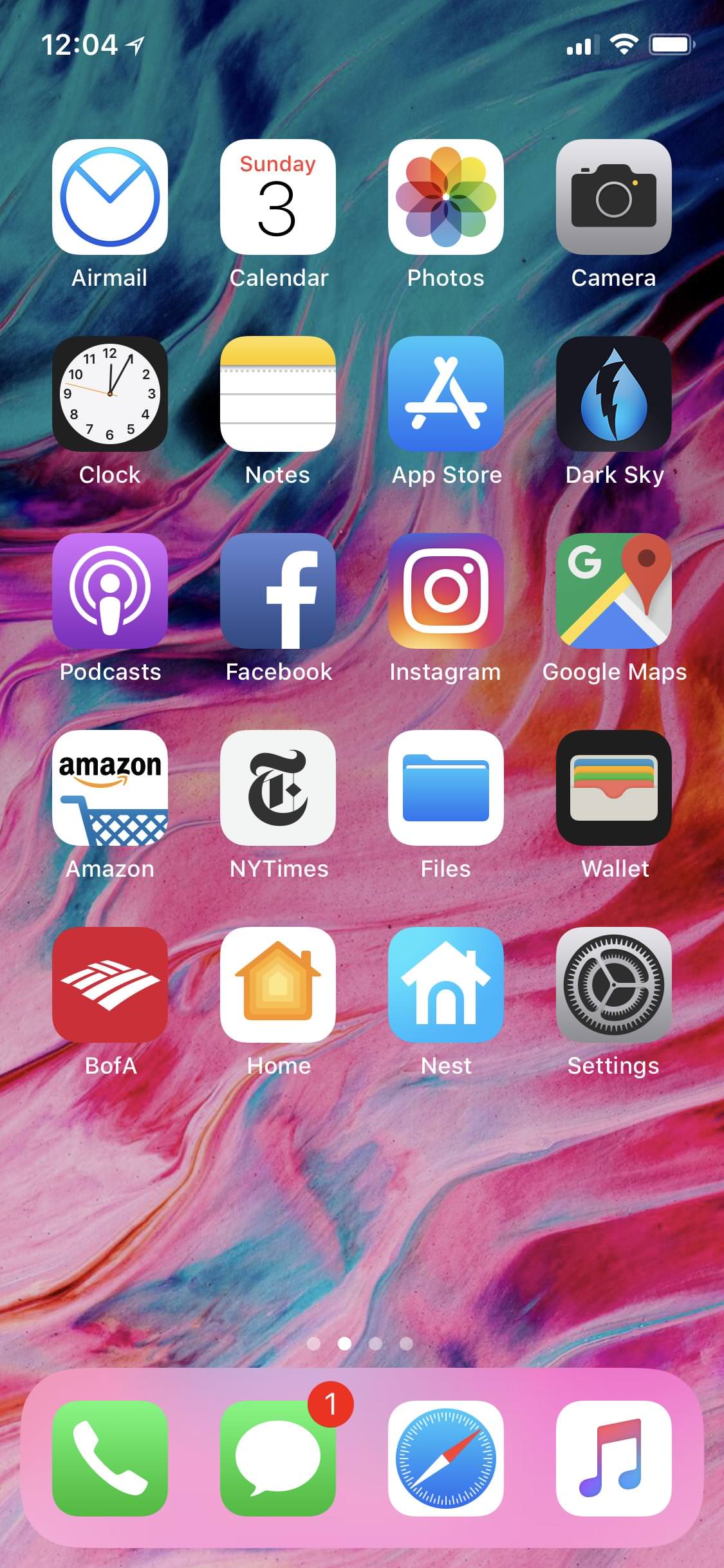Open the Instagram app
724x1568 pixels.
(x=446, y=591)
